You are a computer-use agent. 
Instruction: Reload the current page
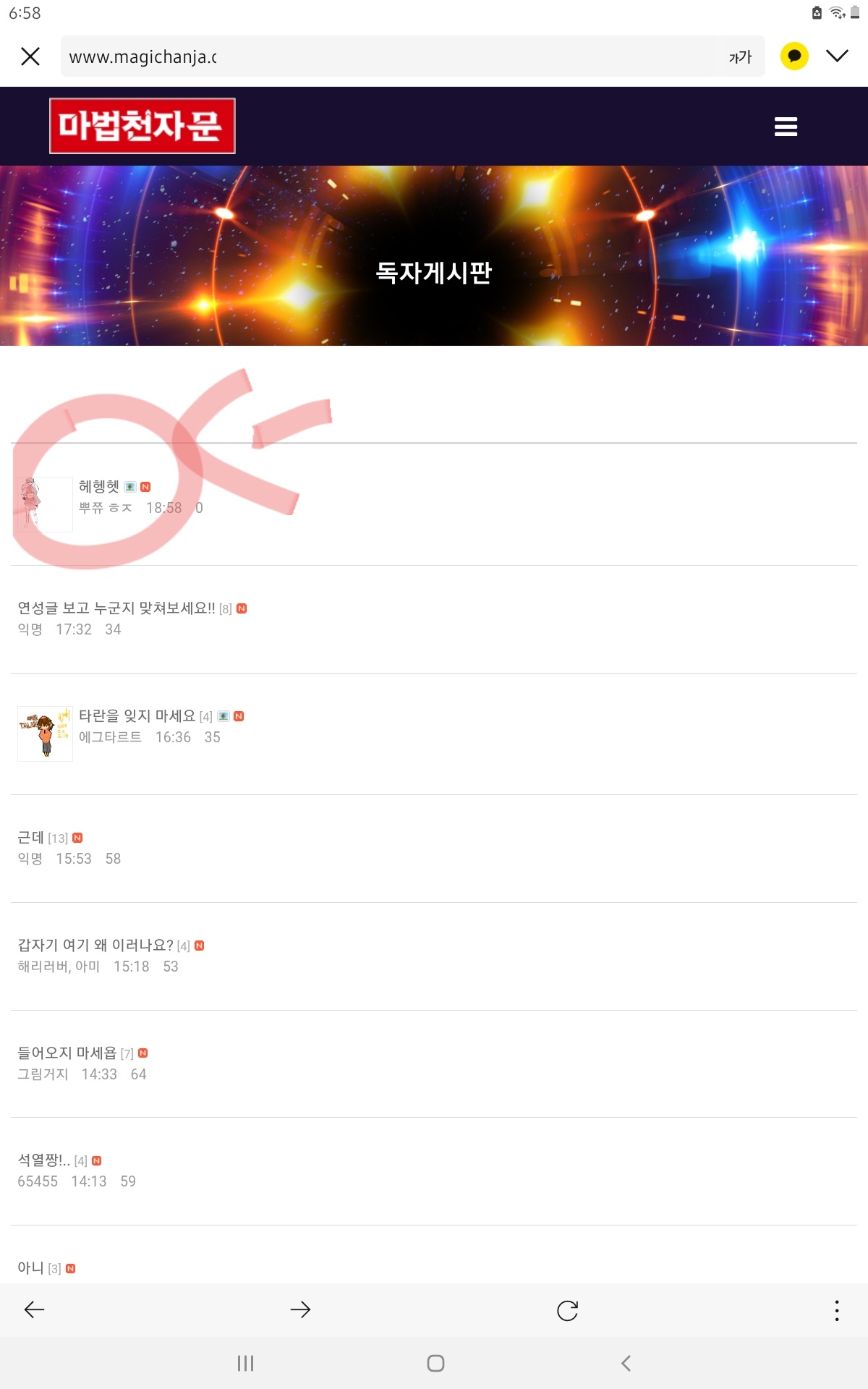point(567,1310)
